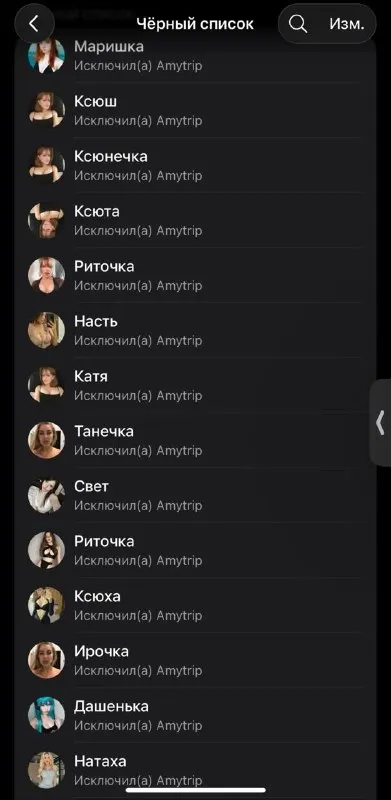
Task: Open the Ирочка entry
Action: [196, 660]
